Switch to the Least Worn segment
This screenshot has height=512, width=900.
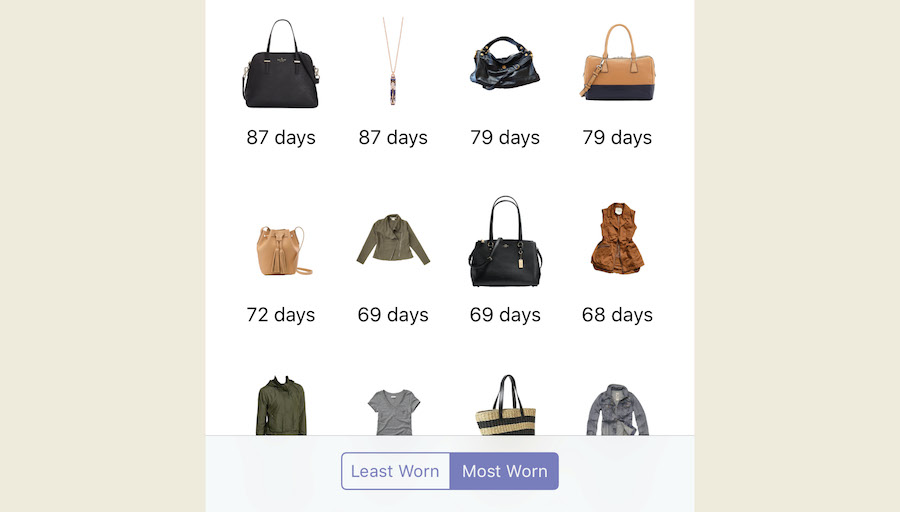tap(395, 471)
